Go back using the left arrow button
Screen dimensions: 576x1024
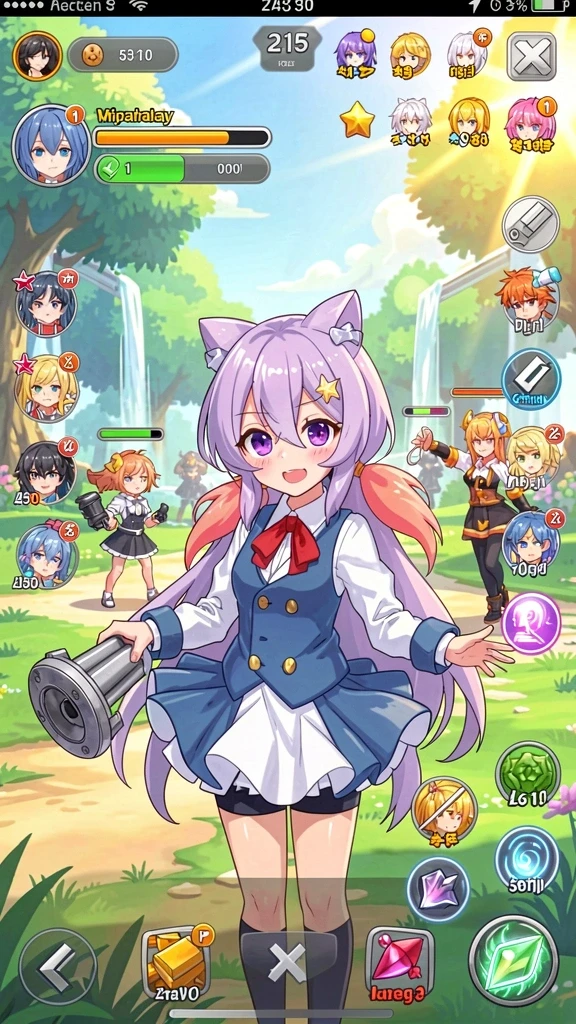click(x=57, y=967)
